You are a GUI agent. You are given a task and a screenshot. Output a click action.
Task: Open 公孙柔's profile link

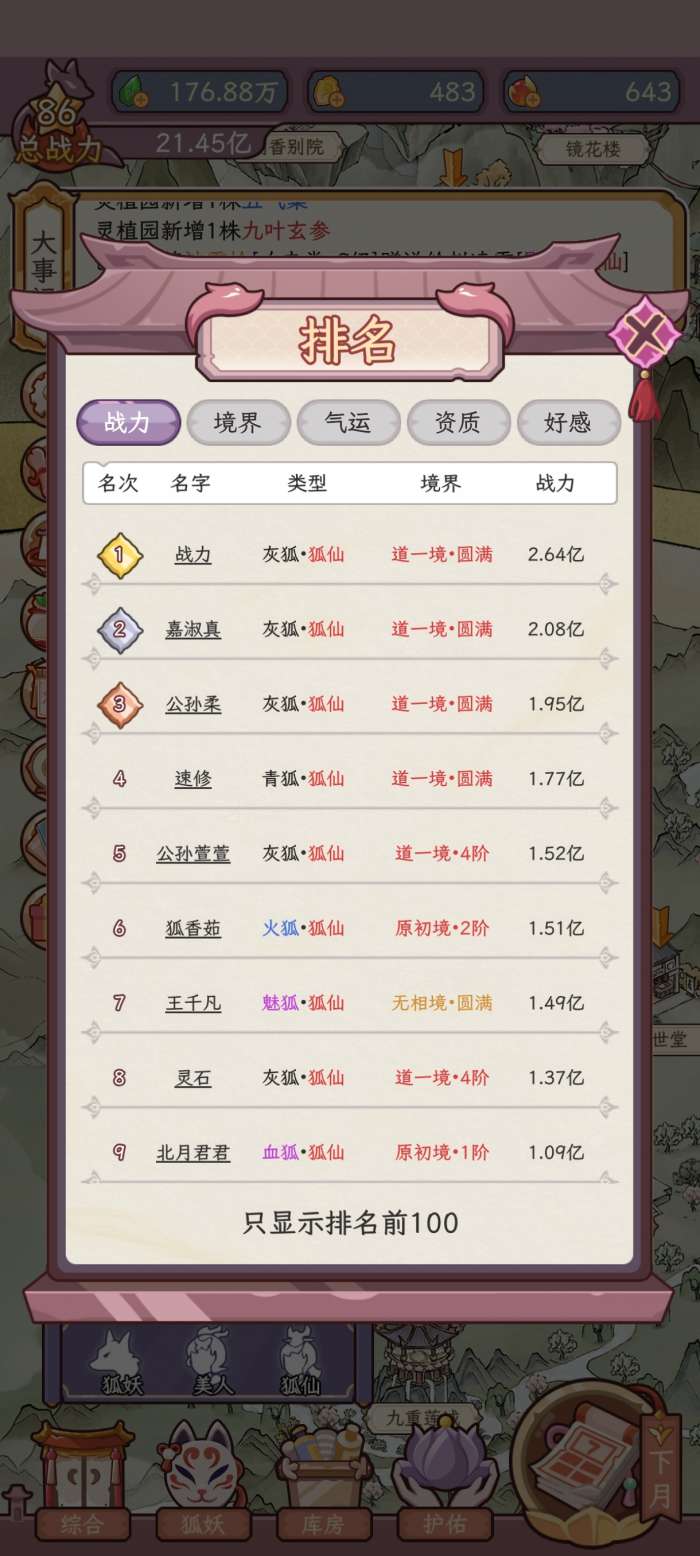pos(193,704)
